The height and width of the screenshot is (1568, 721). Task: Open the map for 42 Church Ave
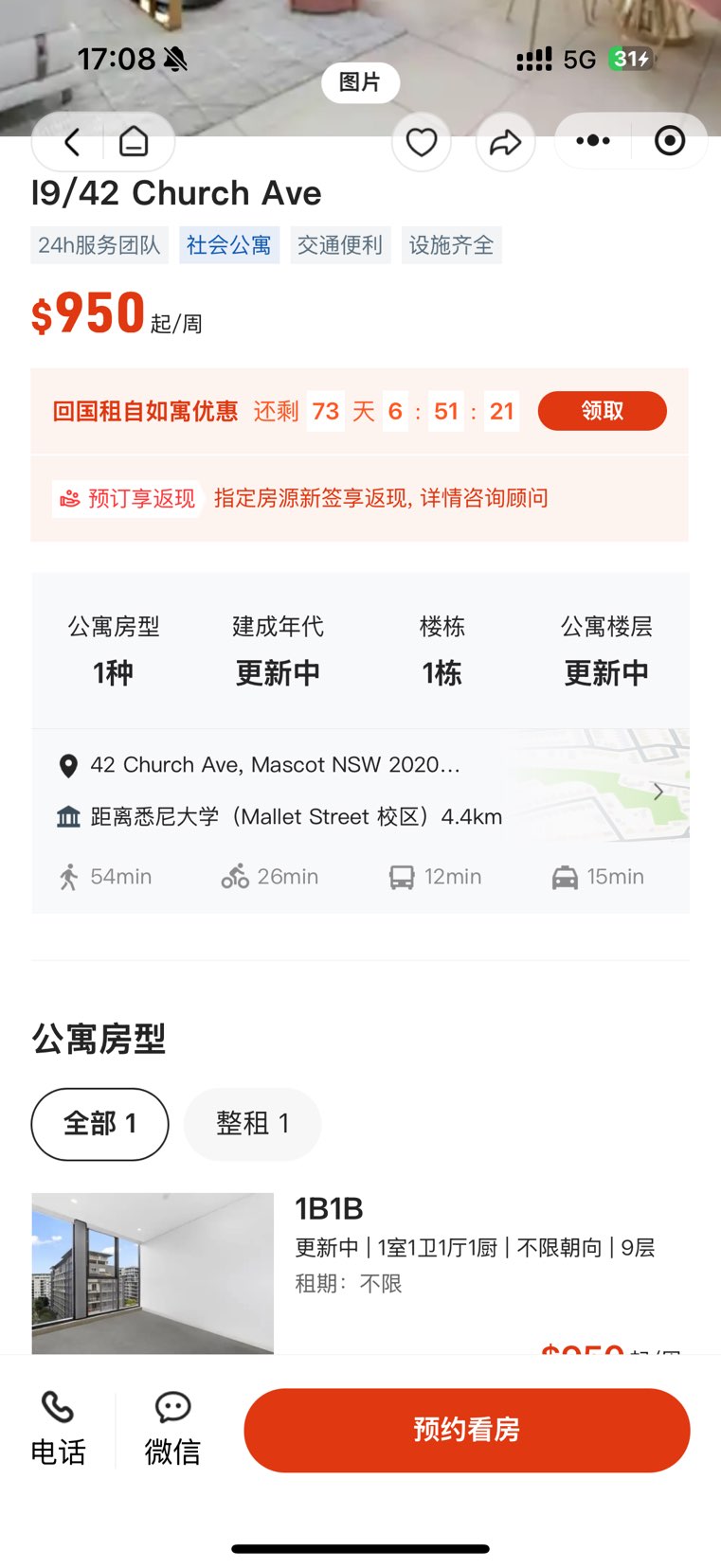pos(598,785)
